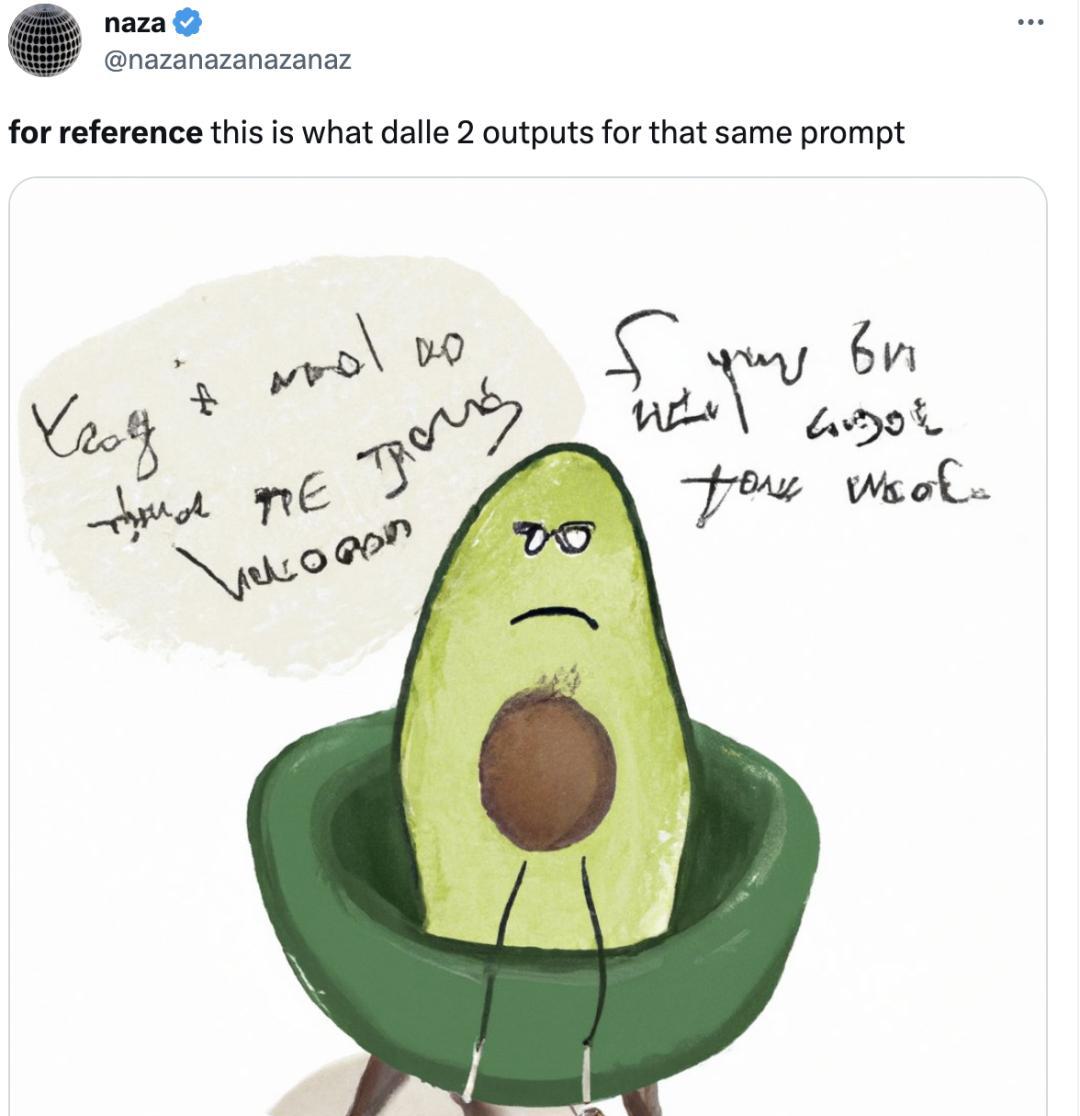Open naza's profile picture
This screenshot has width=1080, height=1116.
click(x=44, y=40)
